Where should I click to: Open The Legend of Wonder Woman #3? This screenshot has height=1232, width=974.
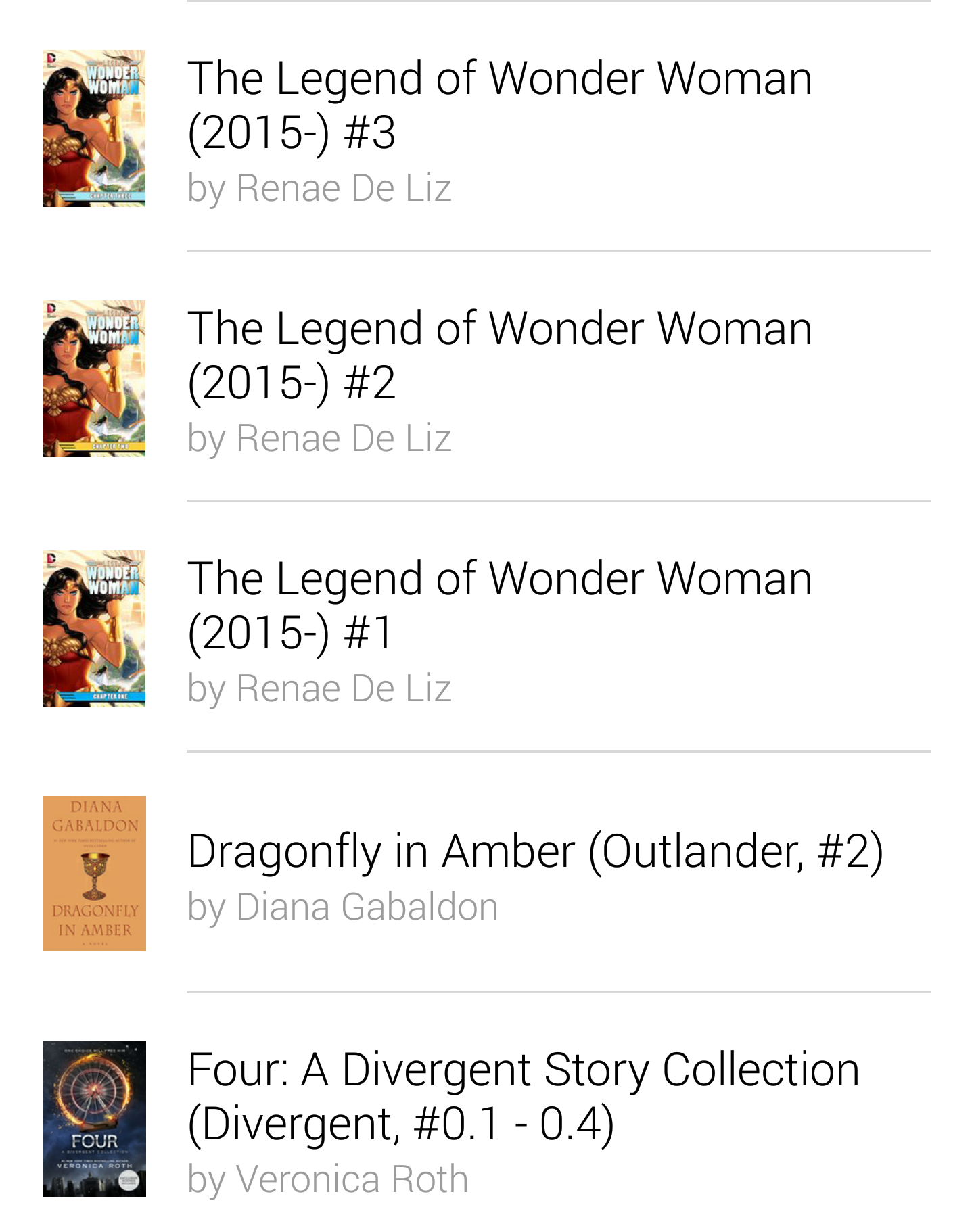pyautogui.click(x=499, y=105)
